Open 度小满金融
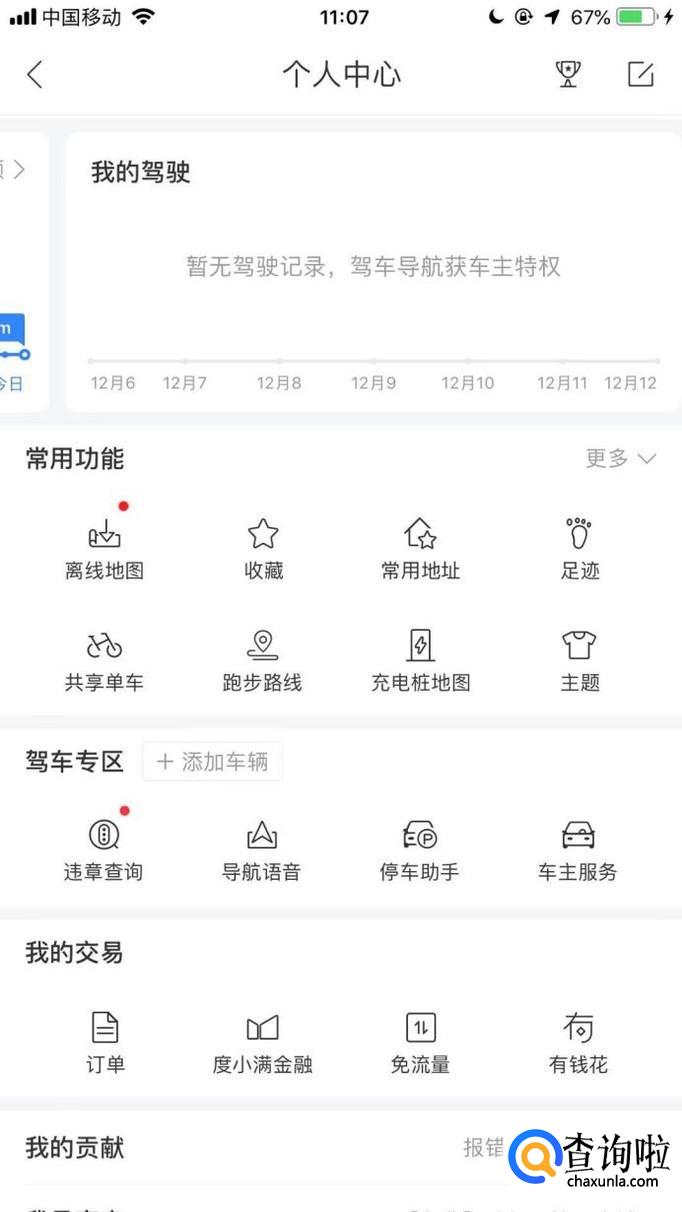 pyautogui.click(x=262, y=1041)
